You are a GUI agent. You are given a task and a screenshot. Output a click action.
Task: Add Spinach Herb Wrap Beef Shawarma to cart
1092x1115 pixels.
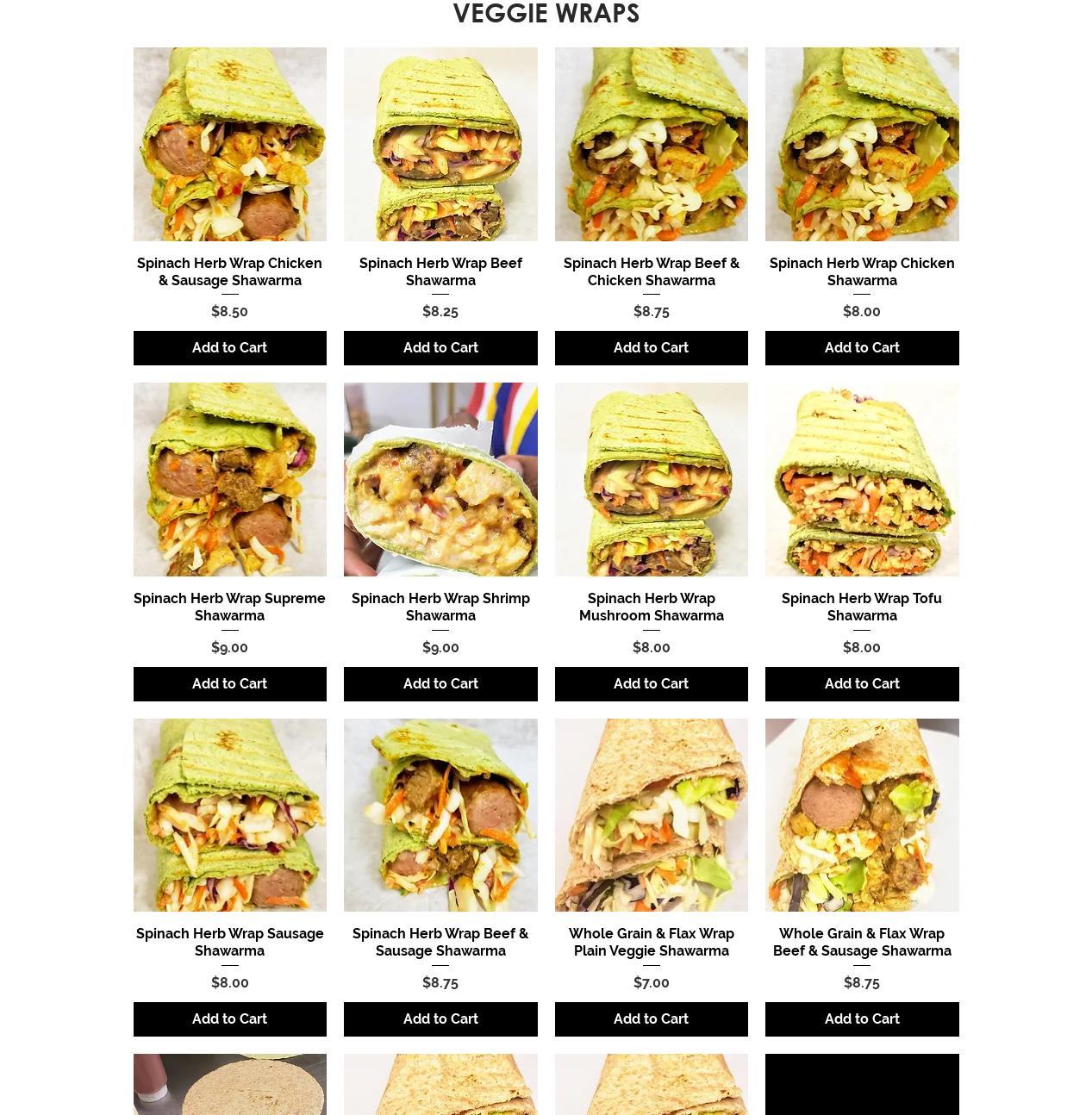(x=440, y=348)
